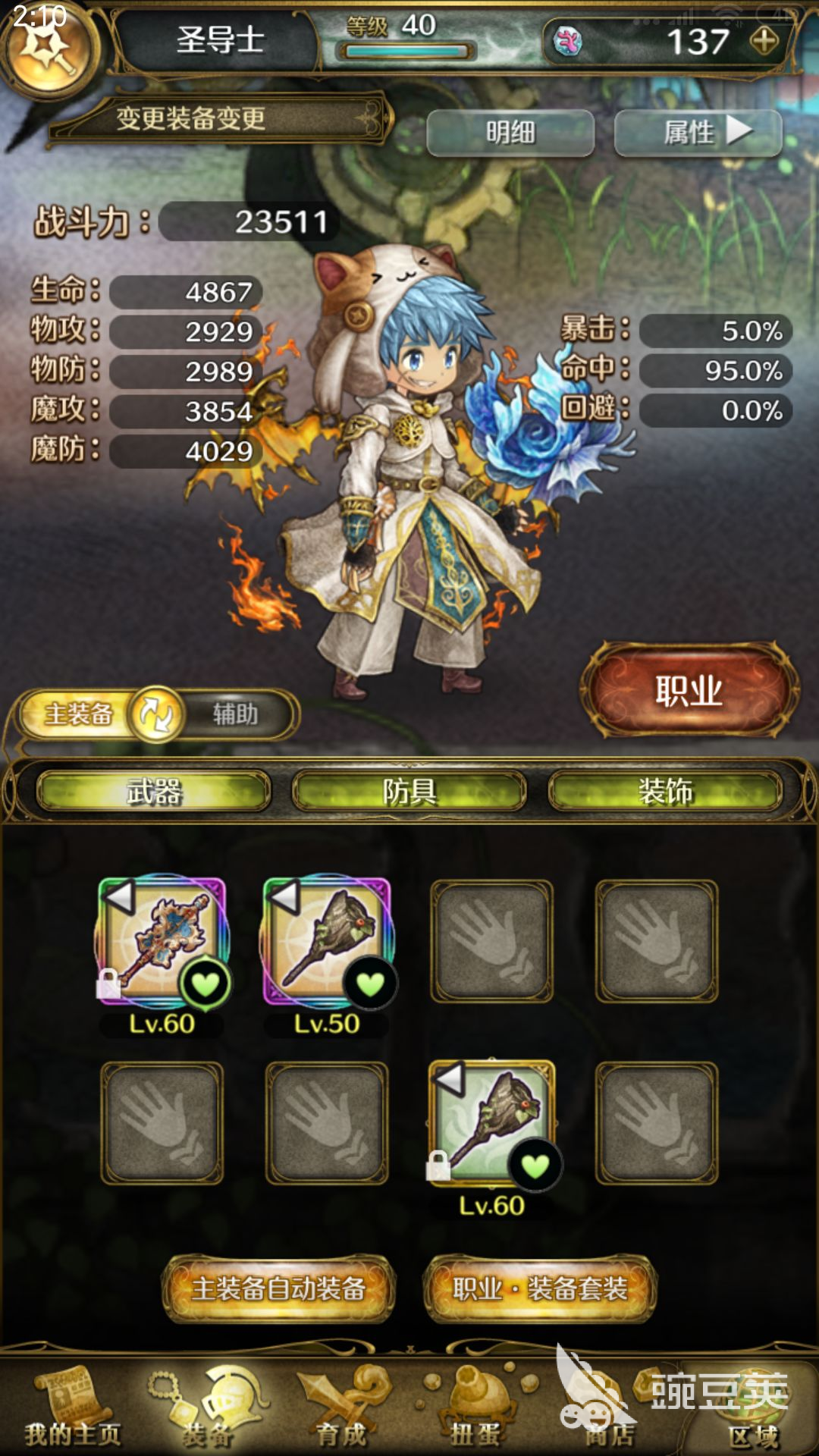This screenshot has height=1456, width=819.
Task: Open the 商店 shop tab
Action: tap(609, 1409)
